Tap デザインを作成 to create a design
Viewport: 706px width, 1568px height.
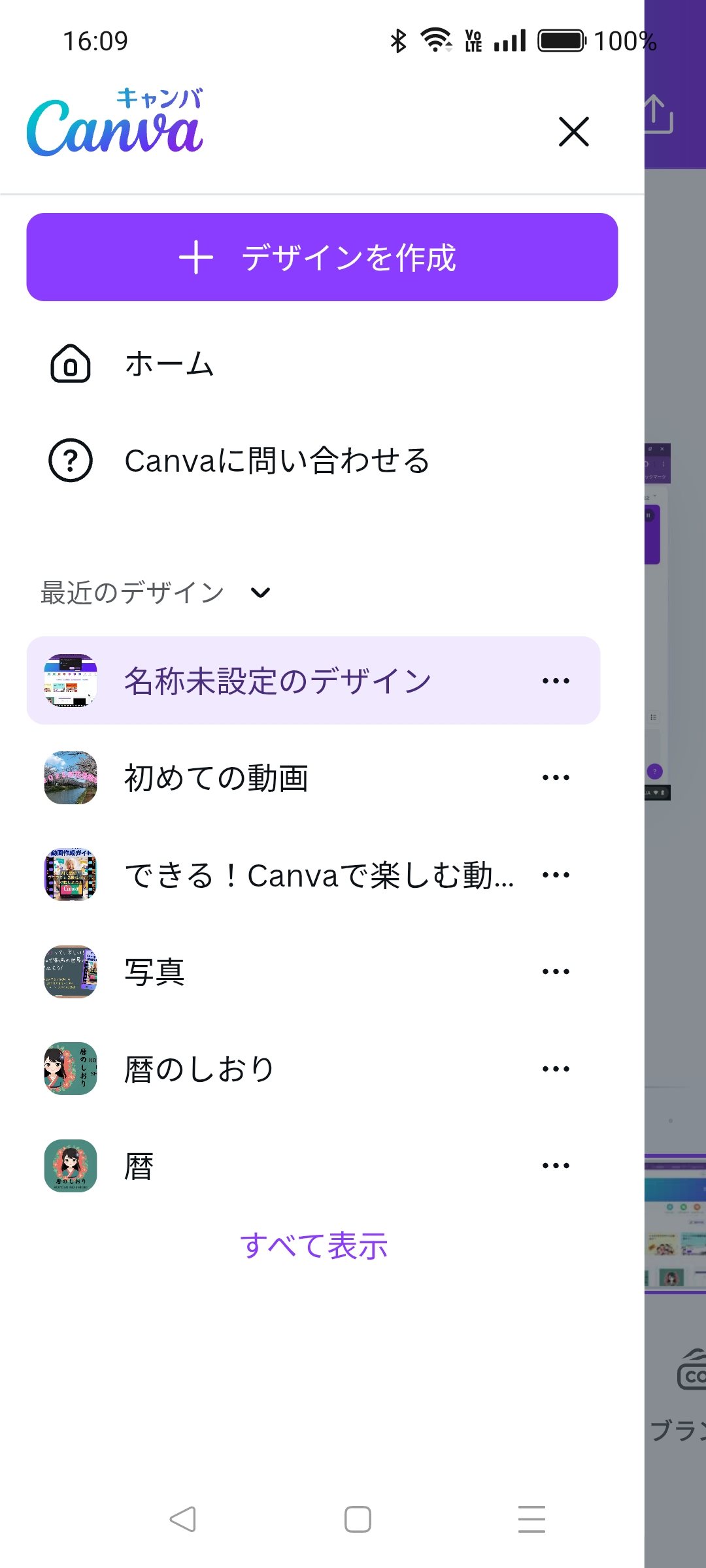coord(322,257)
